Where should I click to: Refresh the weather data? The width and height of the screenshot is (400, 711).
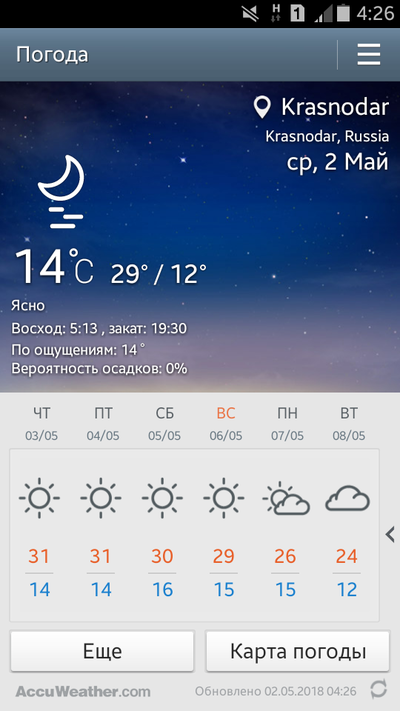pos(378,690)
